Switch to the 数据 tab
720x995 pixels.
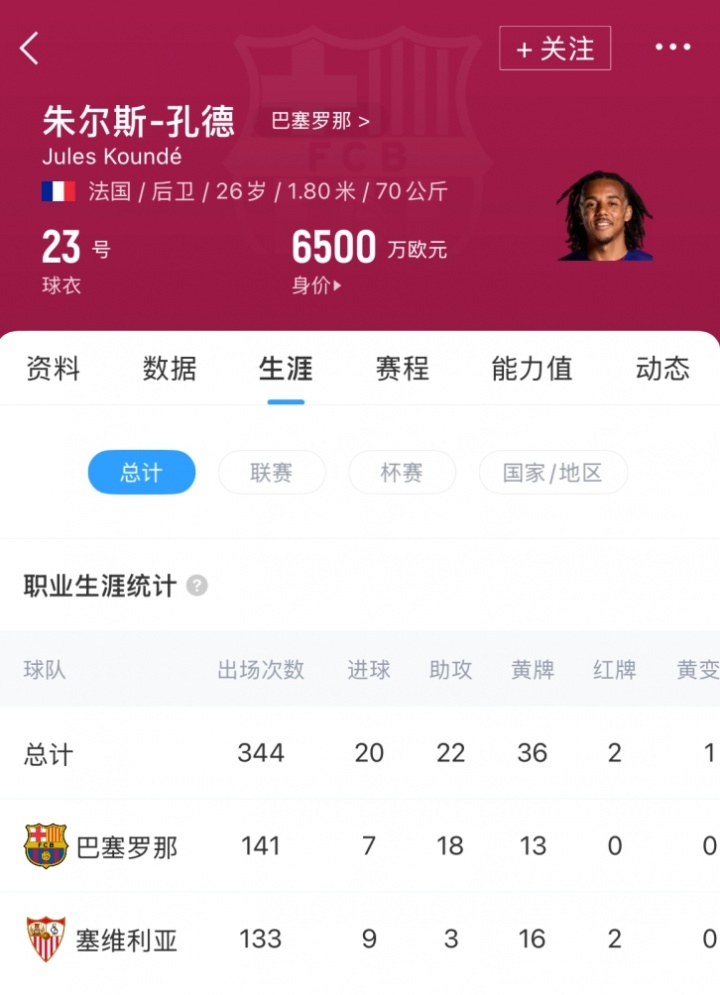click(x=169, y=368)
